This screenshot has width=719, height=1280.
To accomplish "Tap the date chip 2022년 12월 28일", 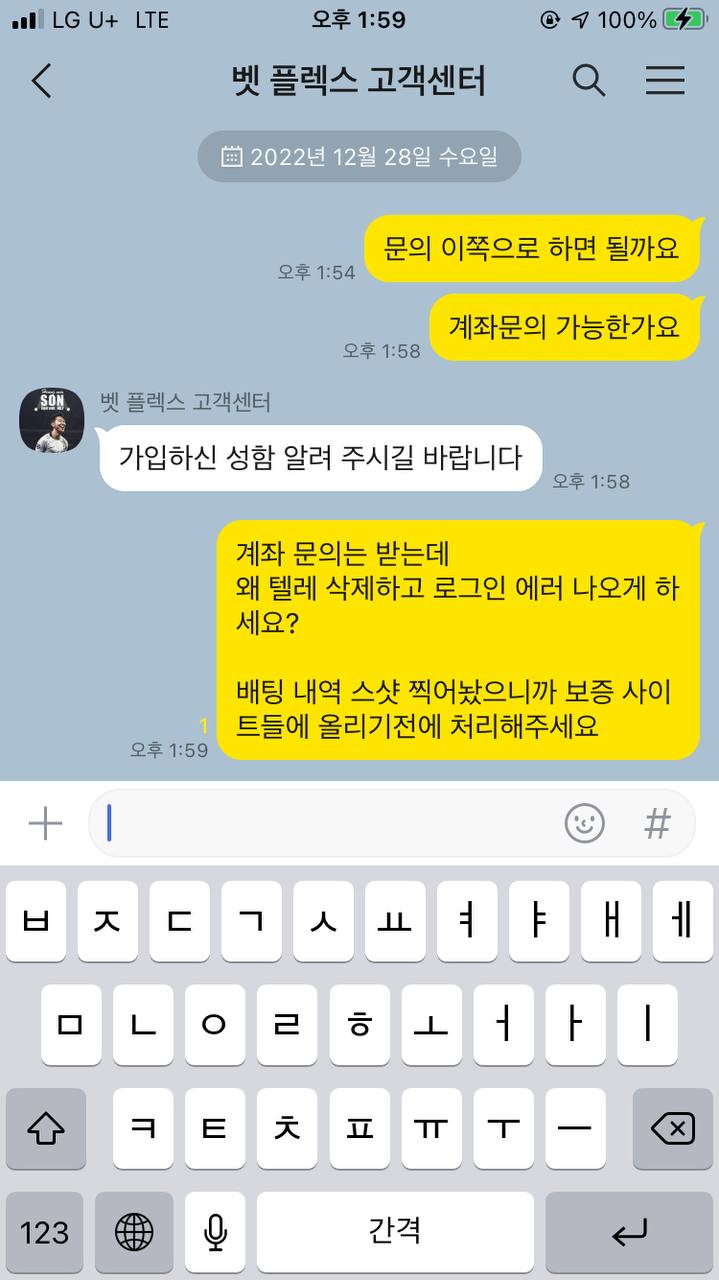I will click(x=359, y=157).
